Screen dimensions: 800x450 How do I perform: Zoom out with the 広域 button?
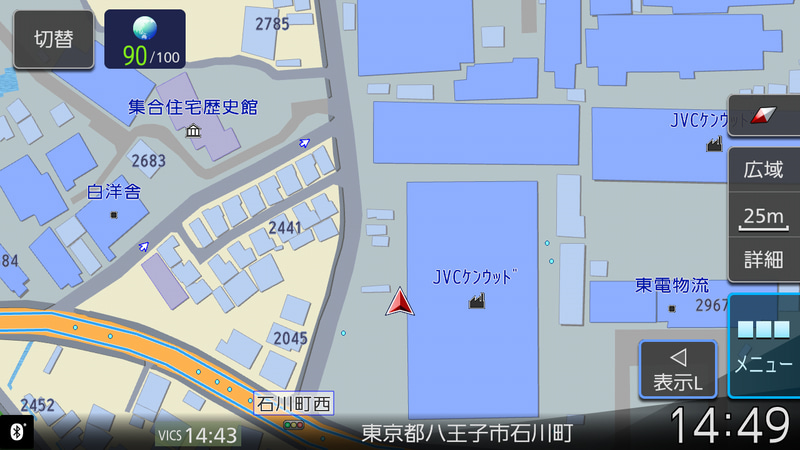click(764, 171)
